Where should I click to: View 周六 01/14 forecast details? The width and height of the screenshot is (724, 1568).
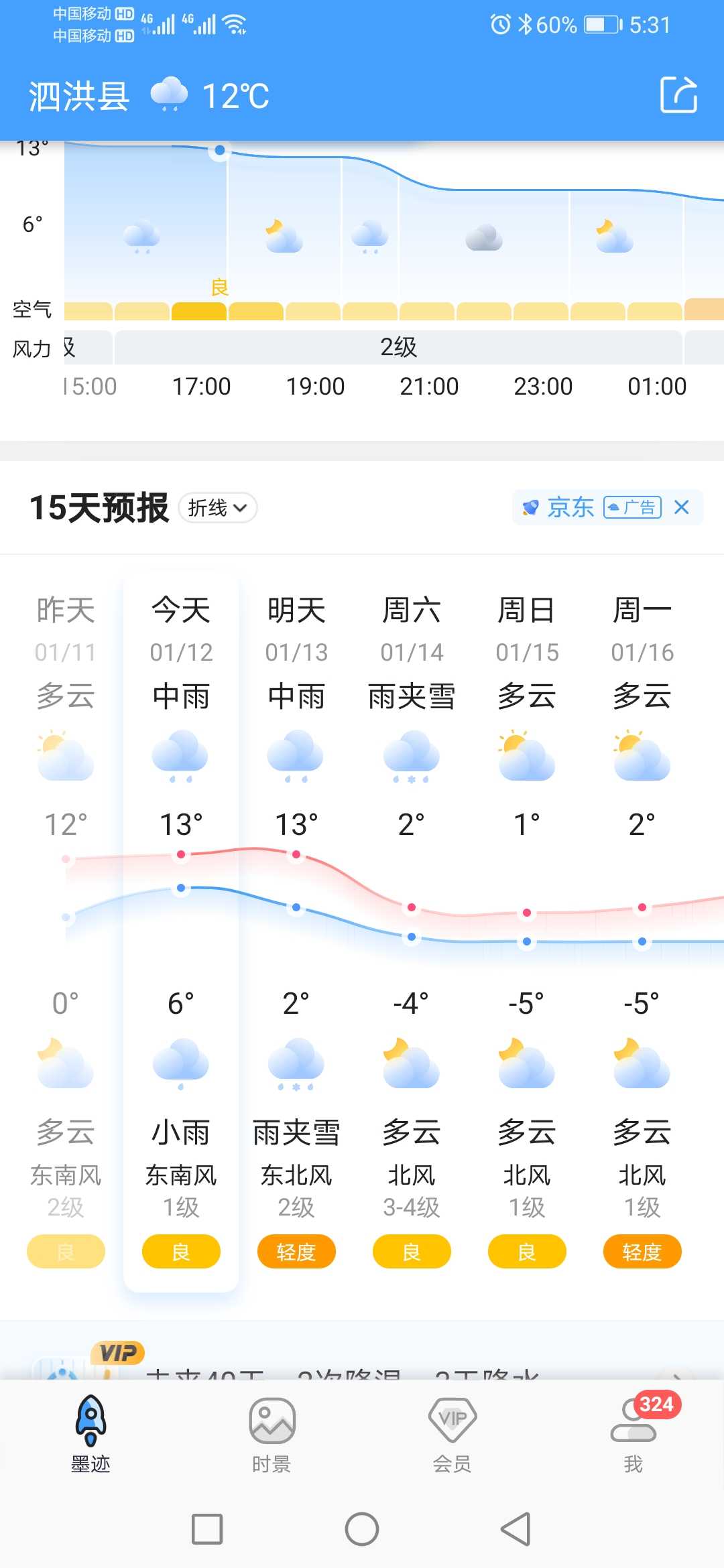pyautogui.click(x=412, y=931)
